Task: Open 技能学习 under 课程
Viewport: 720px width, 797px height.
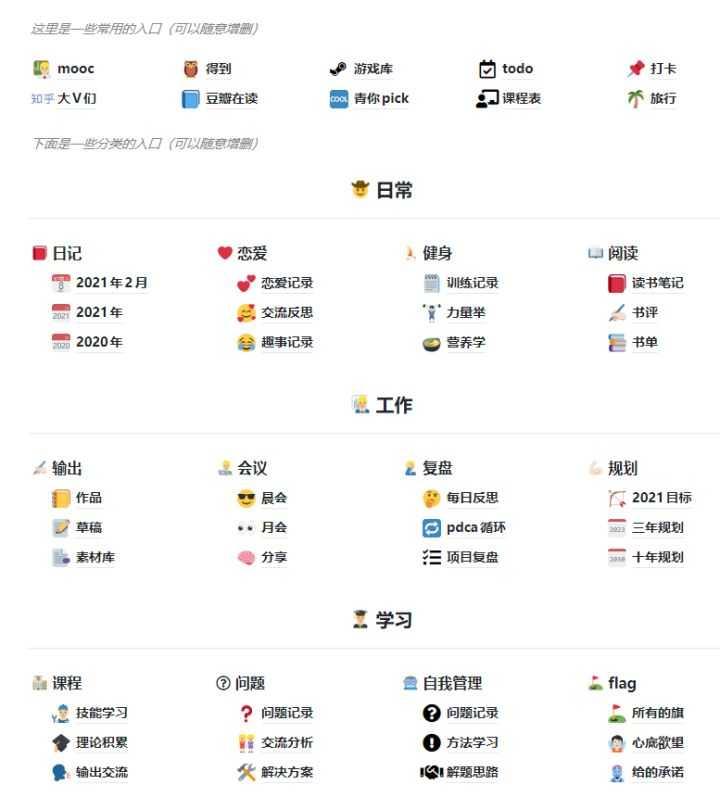Action: click(101, 713)
